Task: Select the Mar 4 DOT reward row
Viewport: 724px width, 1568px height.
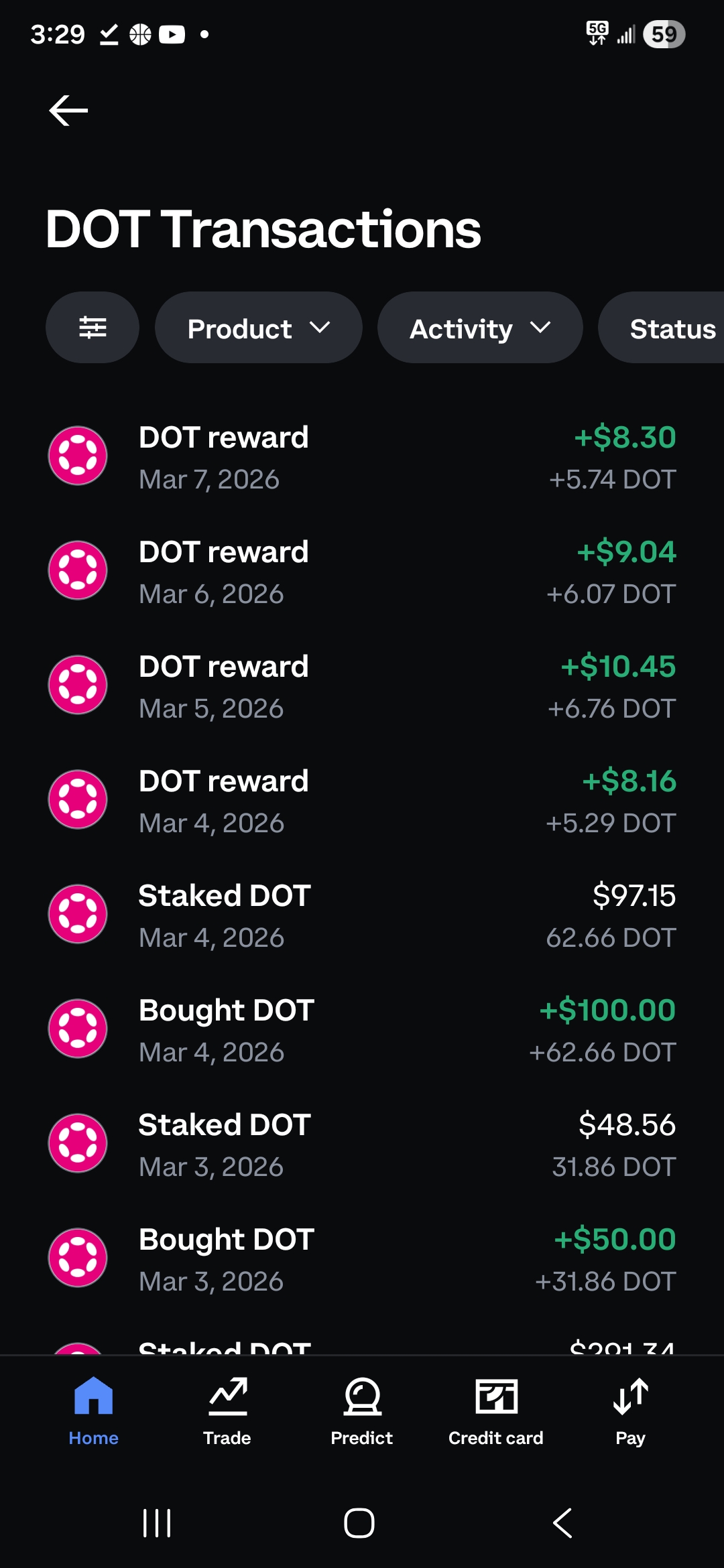Action: point(362,801)
